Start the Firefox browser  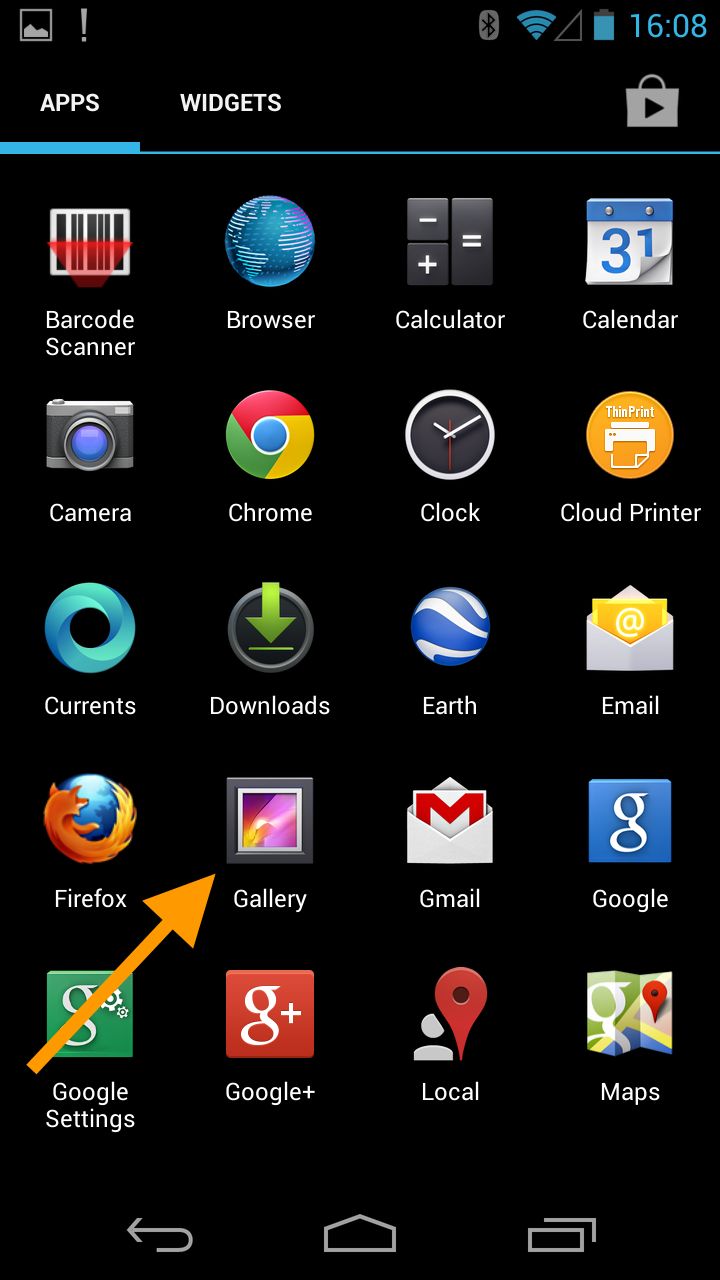pos(90,820)
